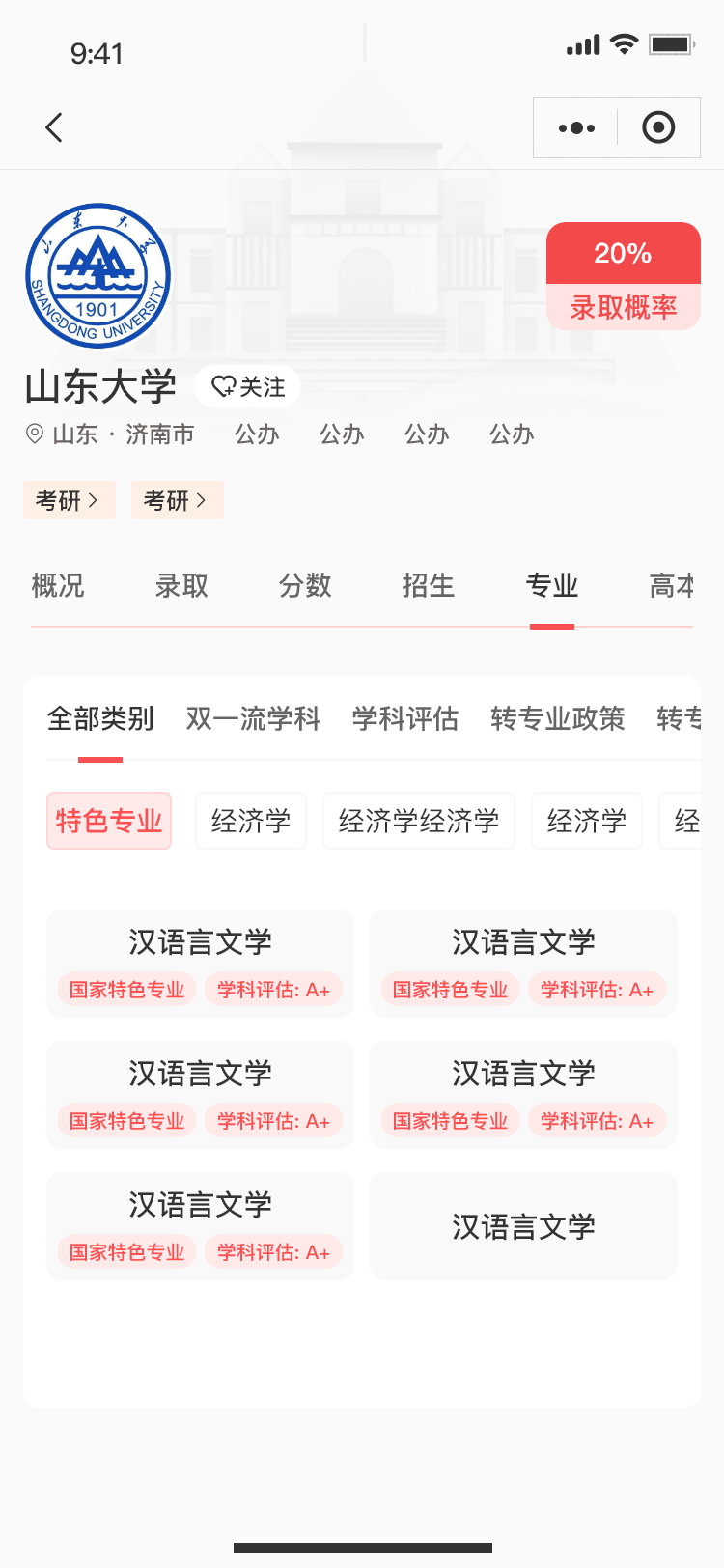724x1568 pixels.
Task: Follow 山东大学 with 关注 button
Action: pyautogui.click(x=247, y=387)
